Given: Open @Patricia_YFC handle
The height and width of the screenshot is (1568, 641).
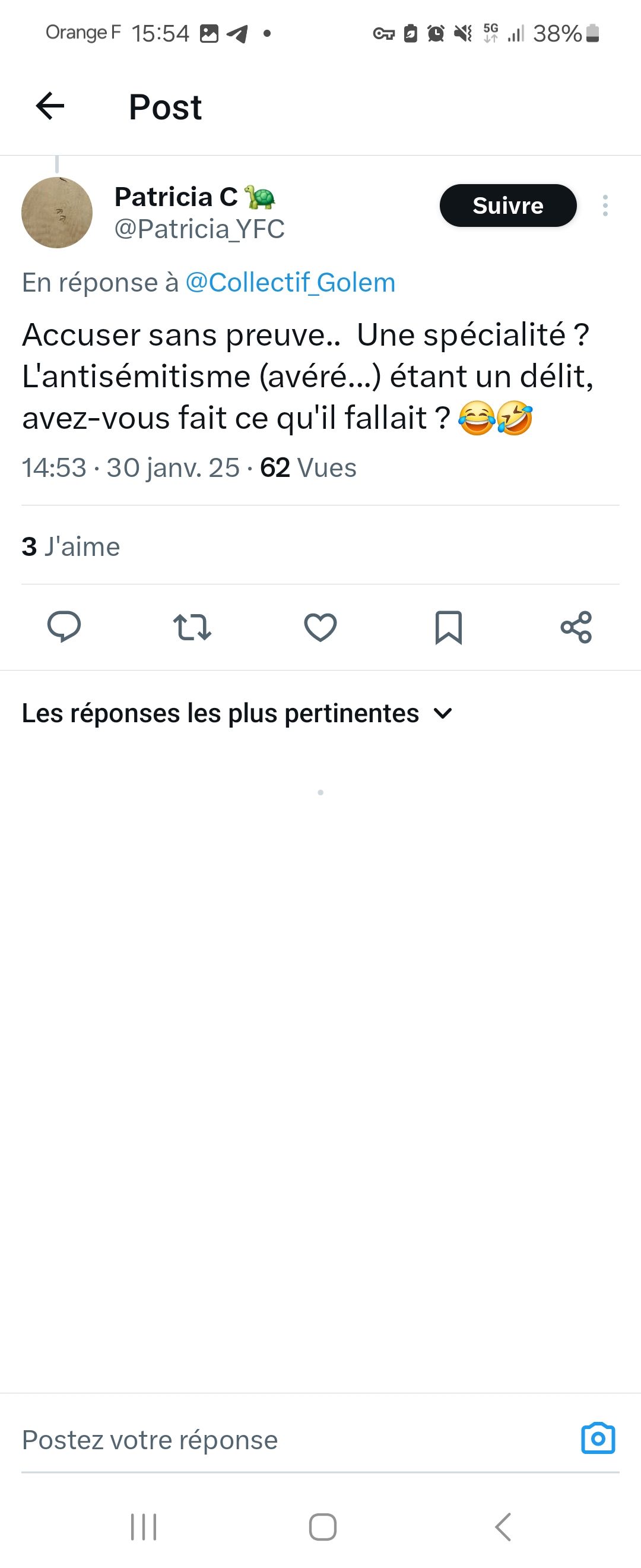Looking at the screenshot, I should 199,229.
